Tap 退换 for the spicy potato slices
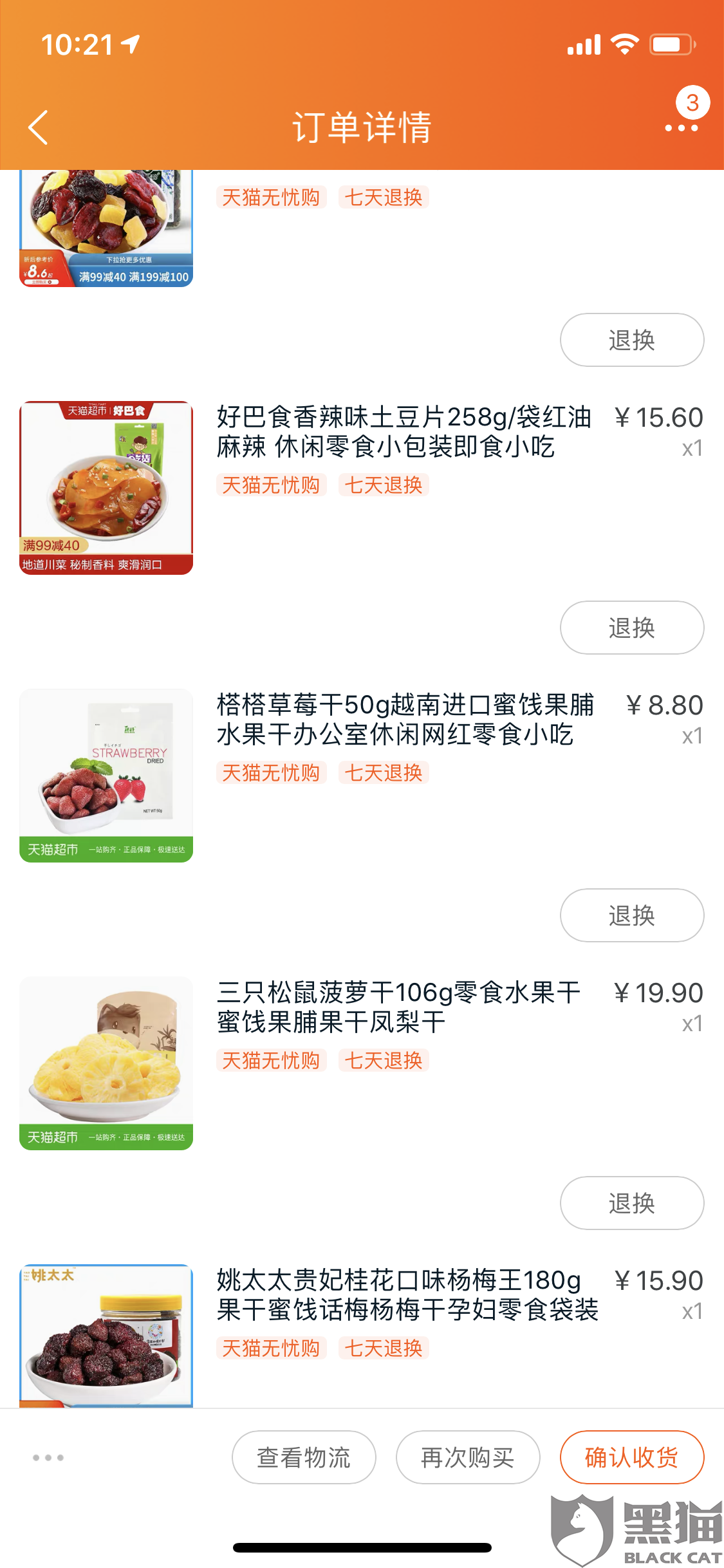 (x=631, y=628)
